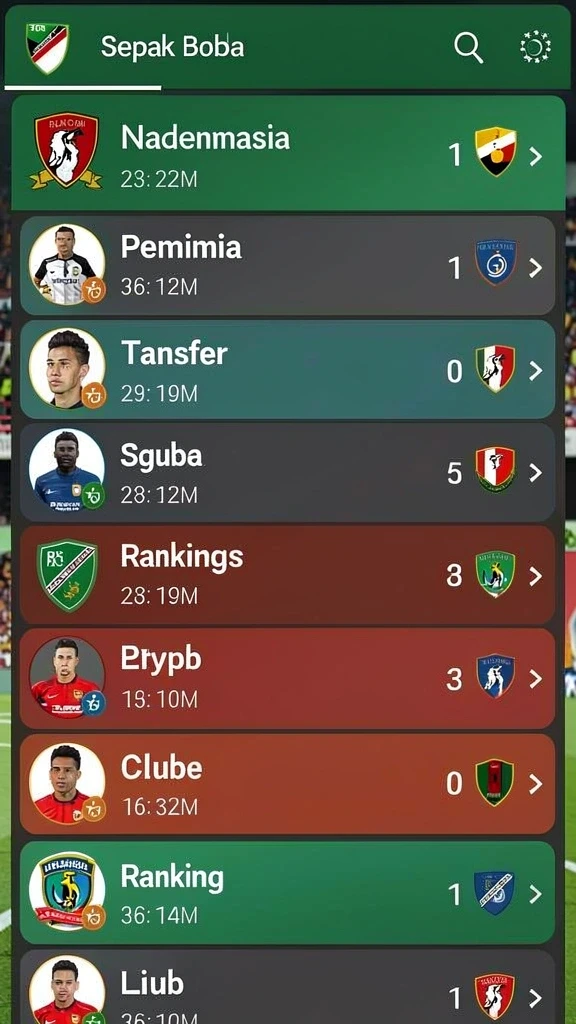Open the Nadenmasia row

(288, 153)
